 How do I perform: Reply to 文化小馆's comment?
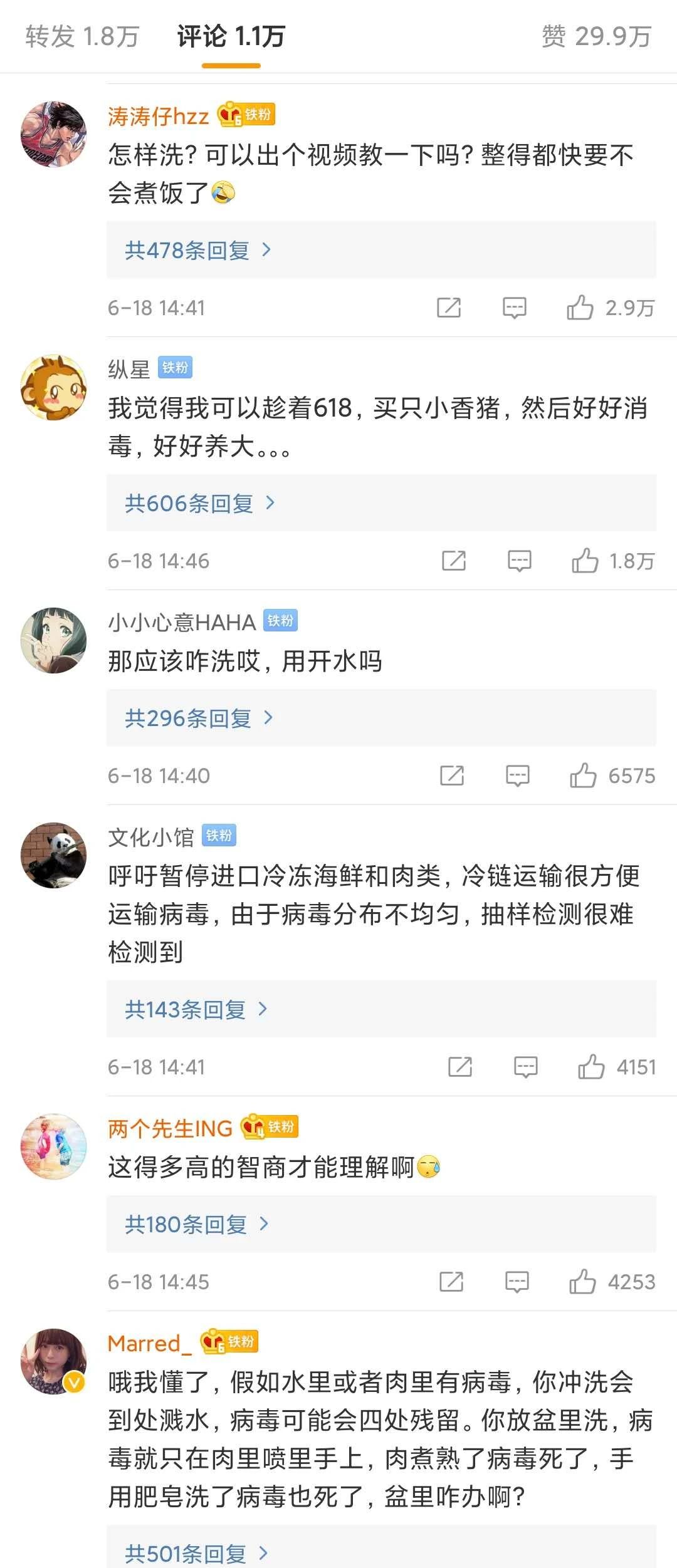pyautogui.click(x=525, y=1067)
